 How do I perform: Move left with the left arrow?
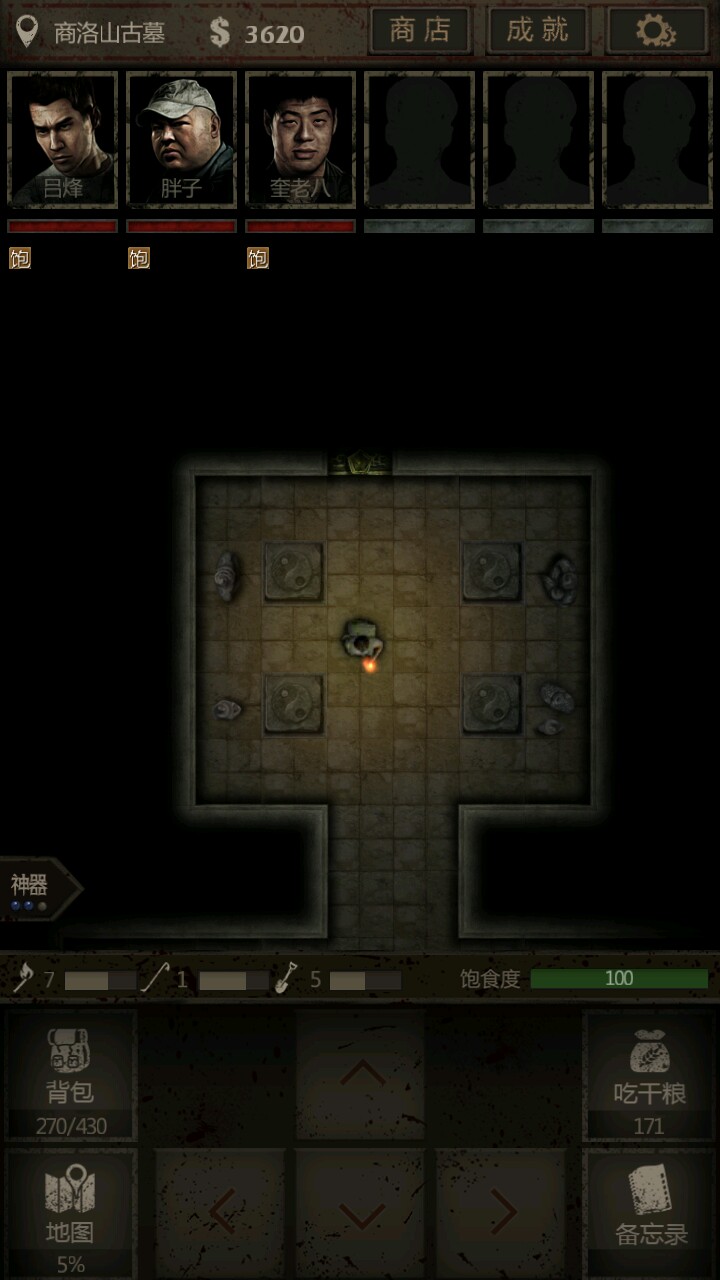click(x=222, y=1213)
